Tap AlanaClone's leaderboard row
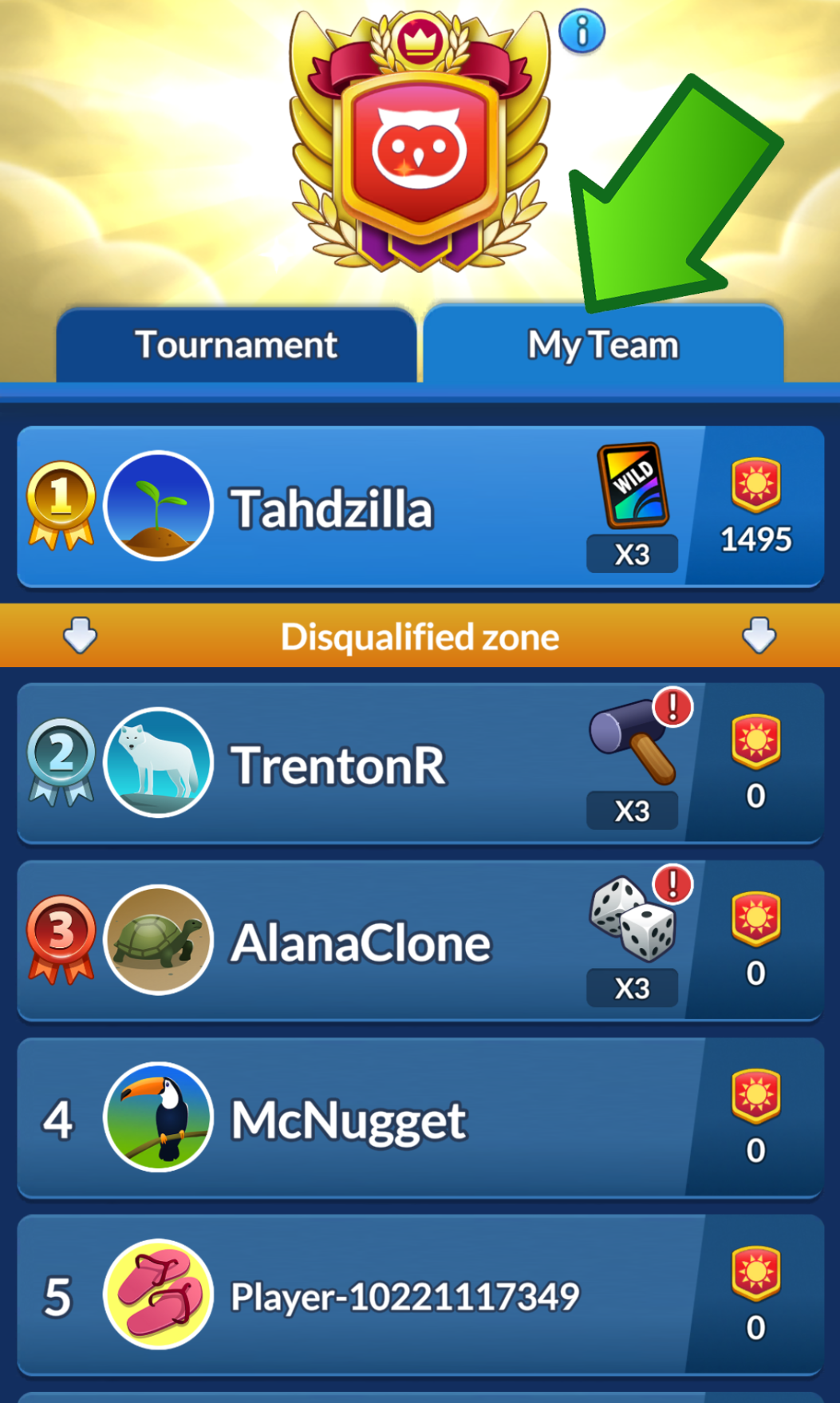This screenshot has width=840, height=1403. click(x=361, y=943)
